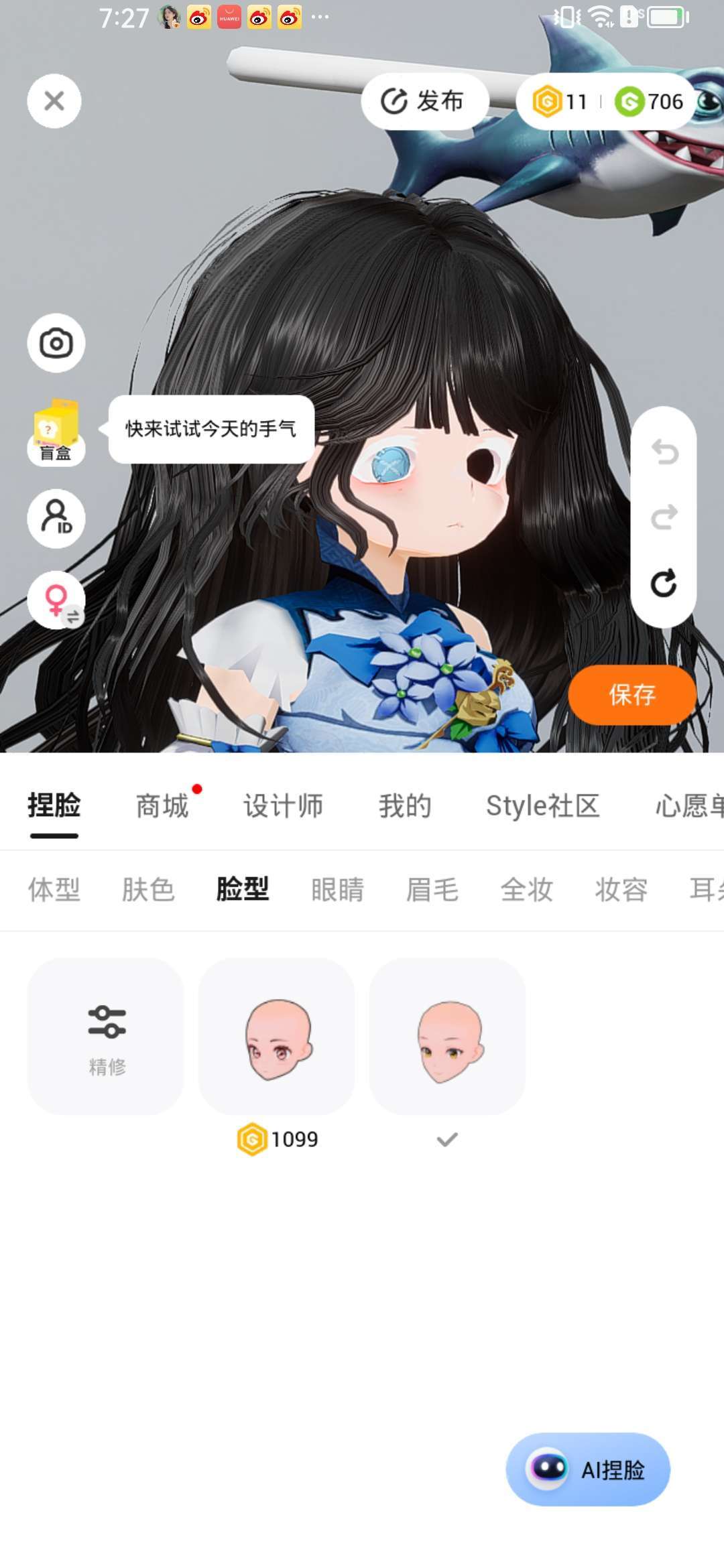This screenshot has width=724, height=1568.
Task: Save the avatar with 保存
Action: point(631,695)
